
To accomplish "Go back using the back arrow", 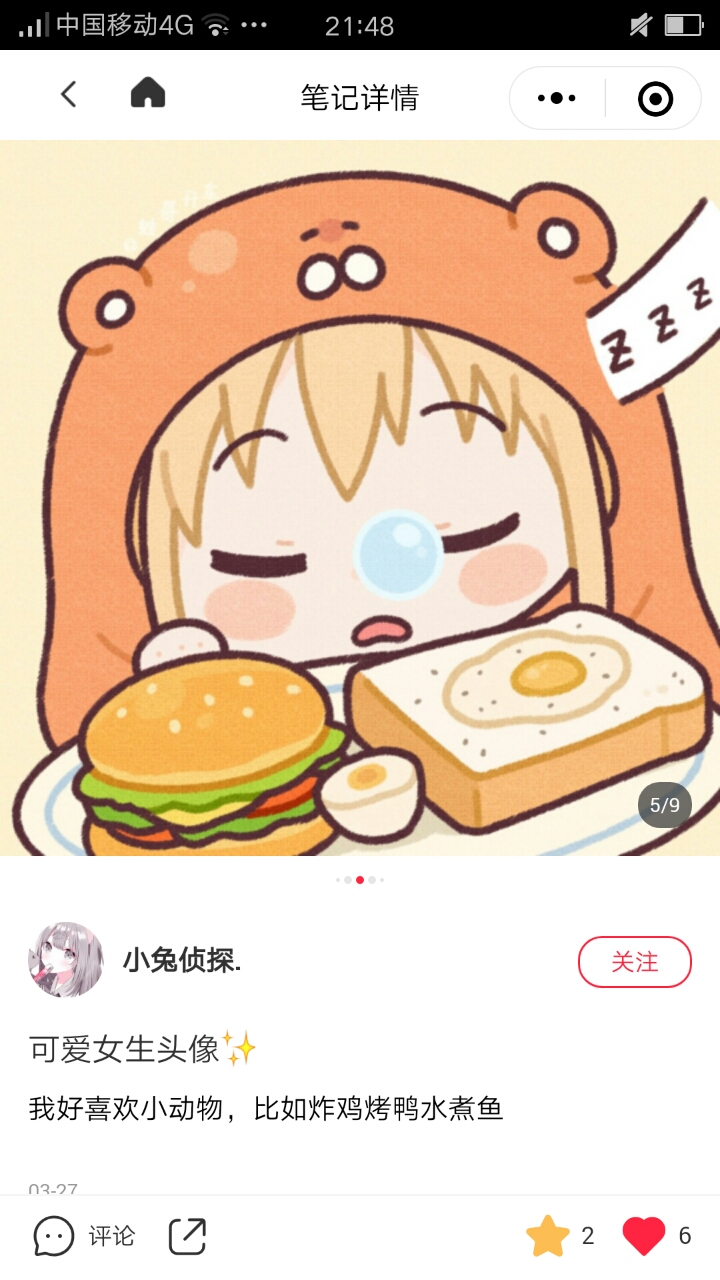I will click(x=67, y=93).
